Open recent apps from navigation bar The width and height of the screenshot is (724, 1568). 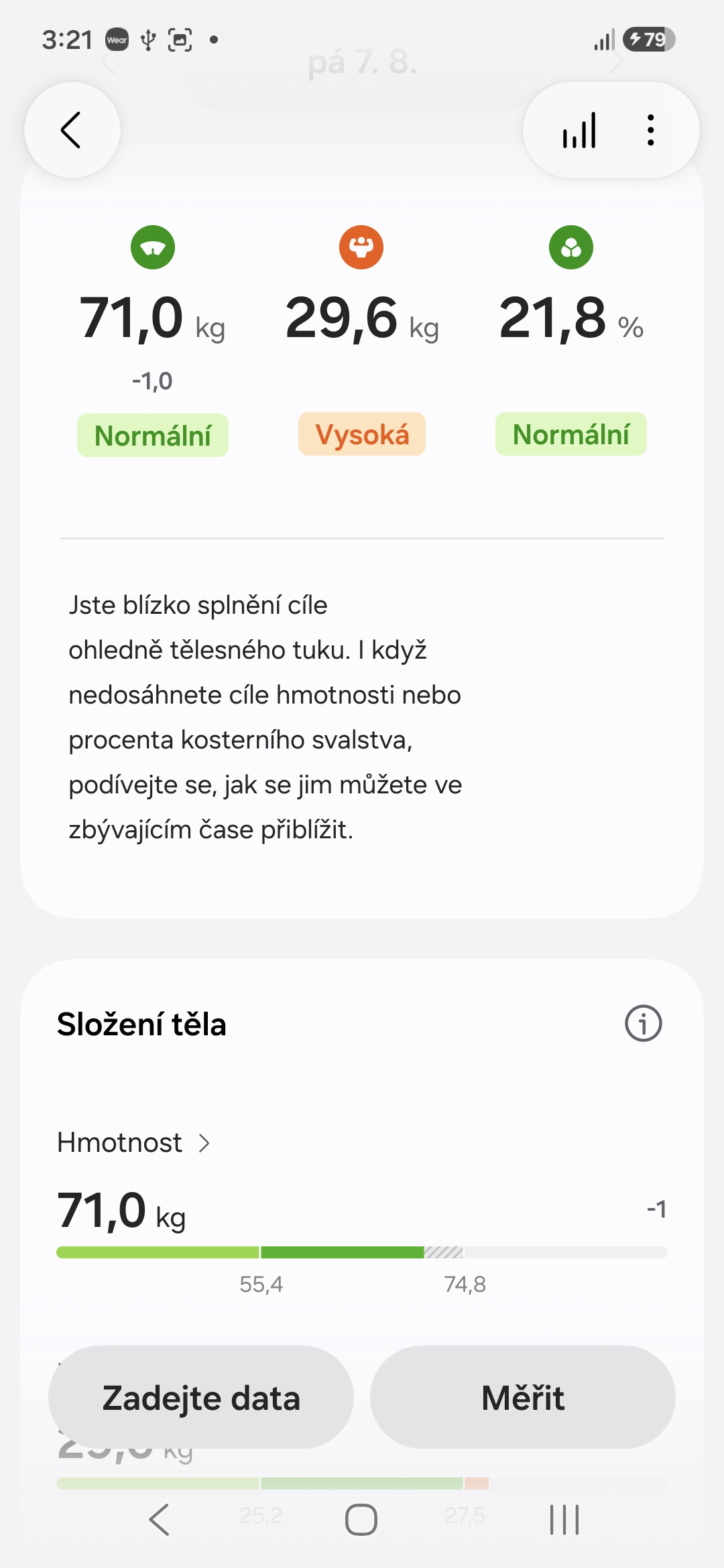tap(564, 1519)
